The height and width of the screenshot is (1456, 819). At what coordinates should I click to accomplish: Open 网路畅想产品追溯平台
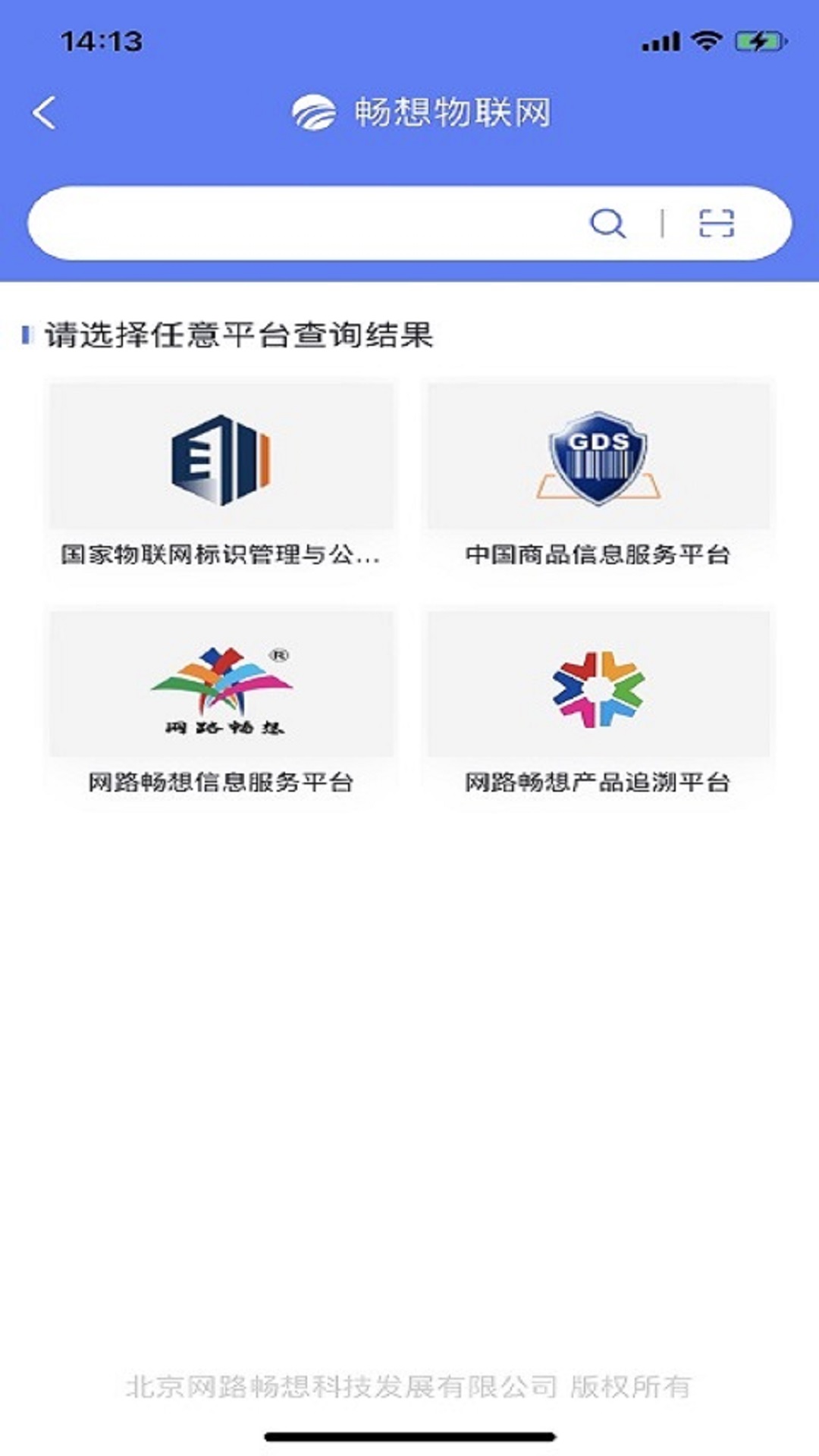coord(598,780)
